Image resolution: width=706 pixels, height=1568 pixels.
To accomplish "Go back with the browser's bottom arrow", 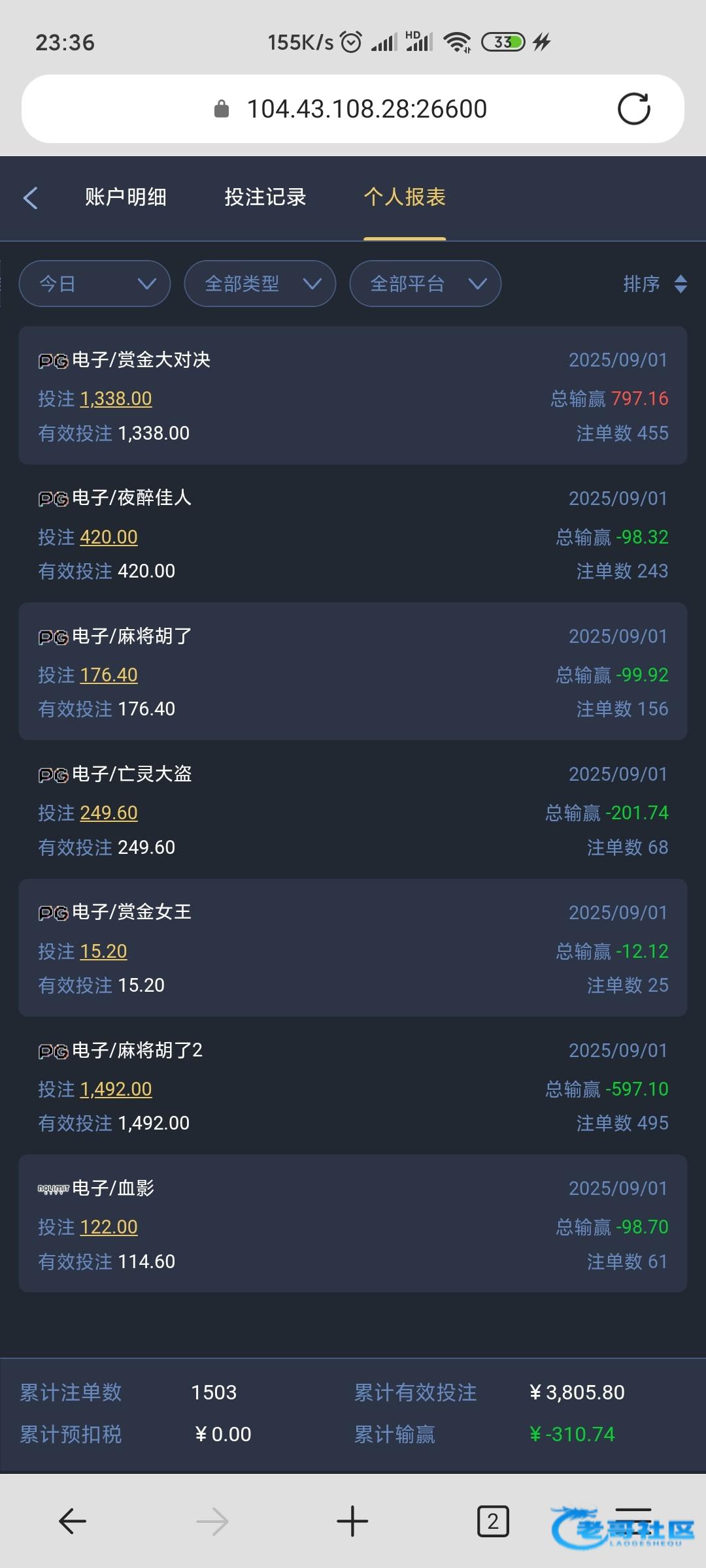I will (x=72, y=1521).
